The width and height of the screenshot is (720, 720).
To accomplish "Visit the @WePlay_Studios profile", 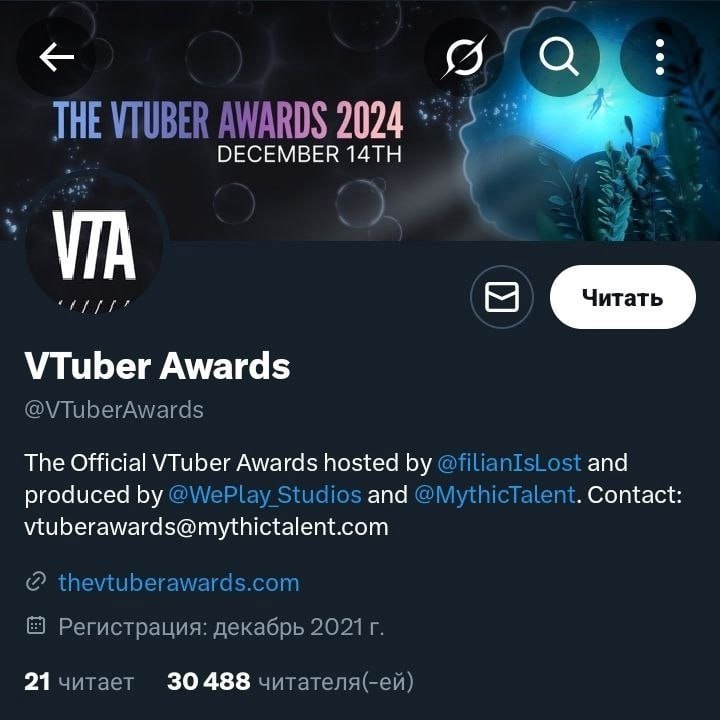I will [265, 494].
